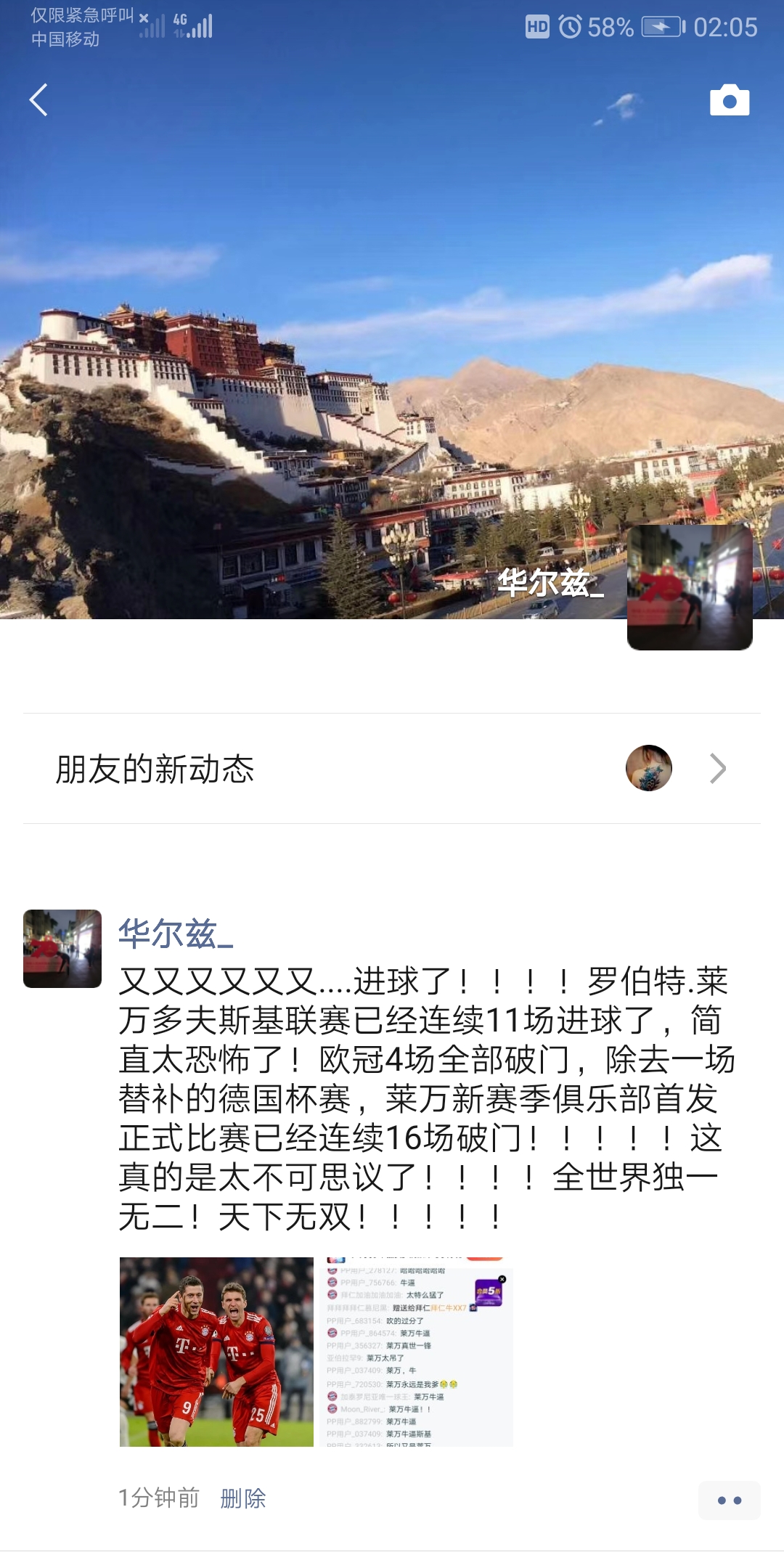Tap 华尔兹_ avatar beside the post
Image resolution: width=784 pixels, height=1568 pixels.
pos(62,949)
